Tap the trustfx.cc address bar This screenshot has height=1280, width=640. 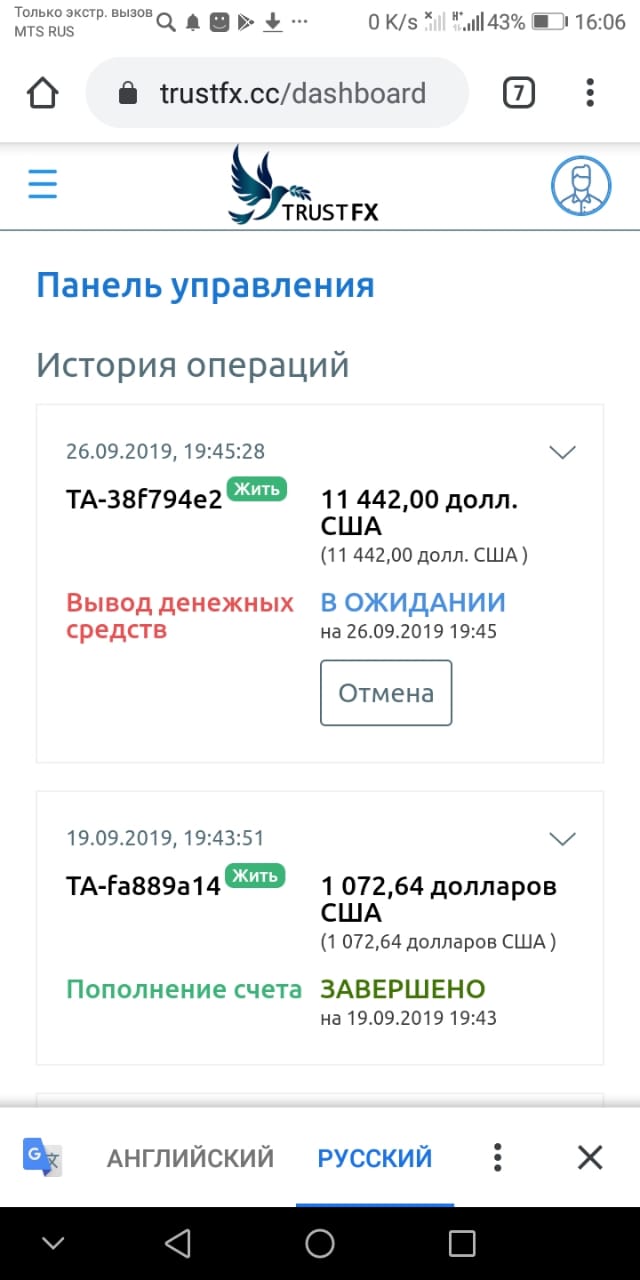tap(277, 94)
